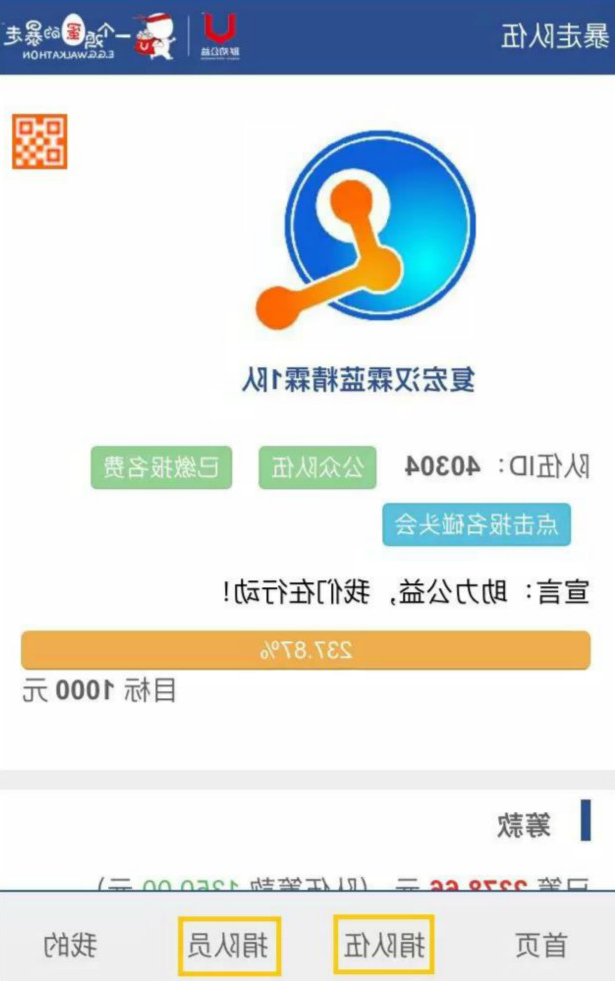Switch to the 捐队伍 tab
Viewport: 615px width, 981px height.
point(384,944)
